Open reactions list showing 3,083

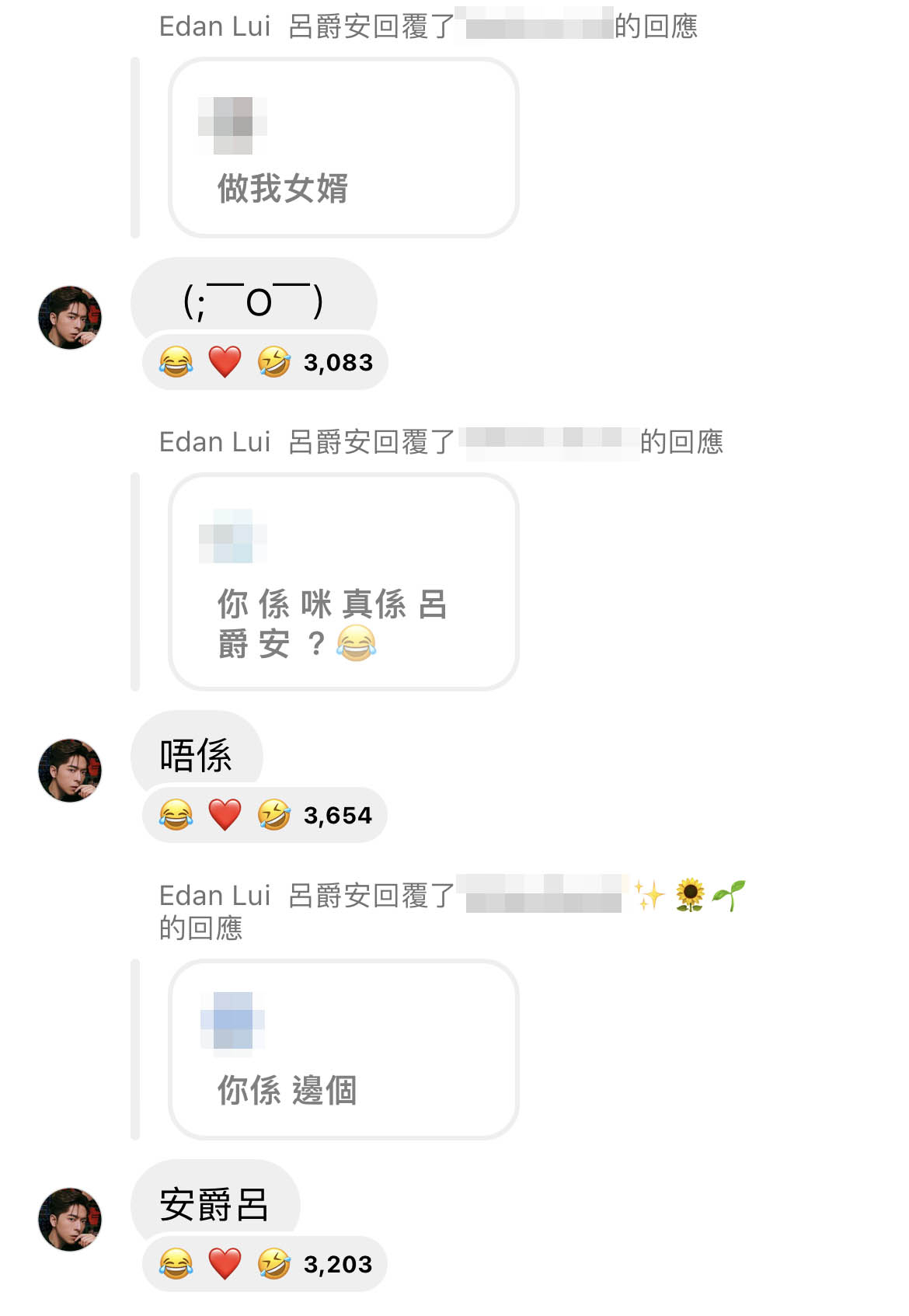(265, 362)
